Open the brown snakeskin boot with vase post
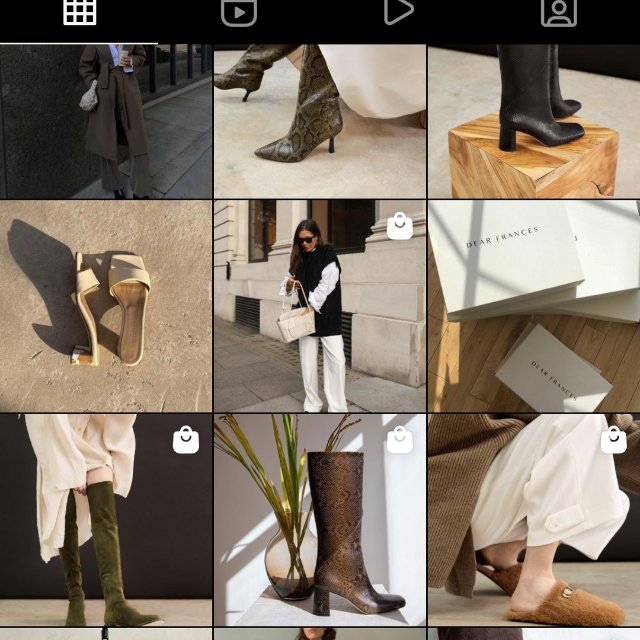This screenshot has height=640, width=640. point(320,520)
